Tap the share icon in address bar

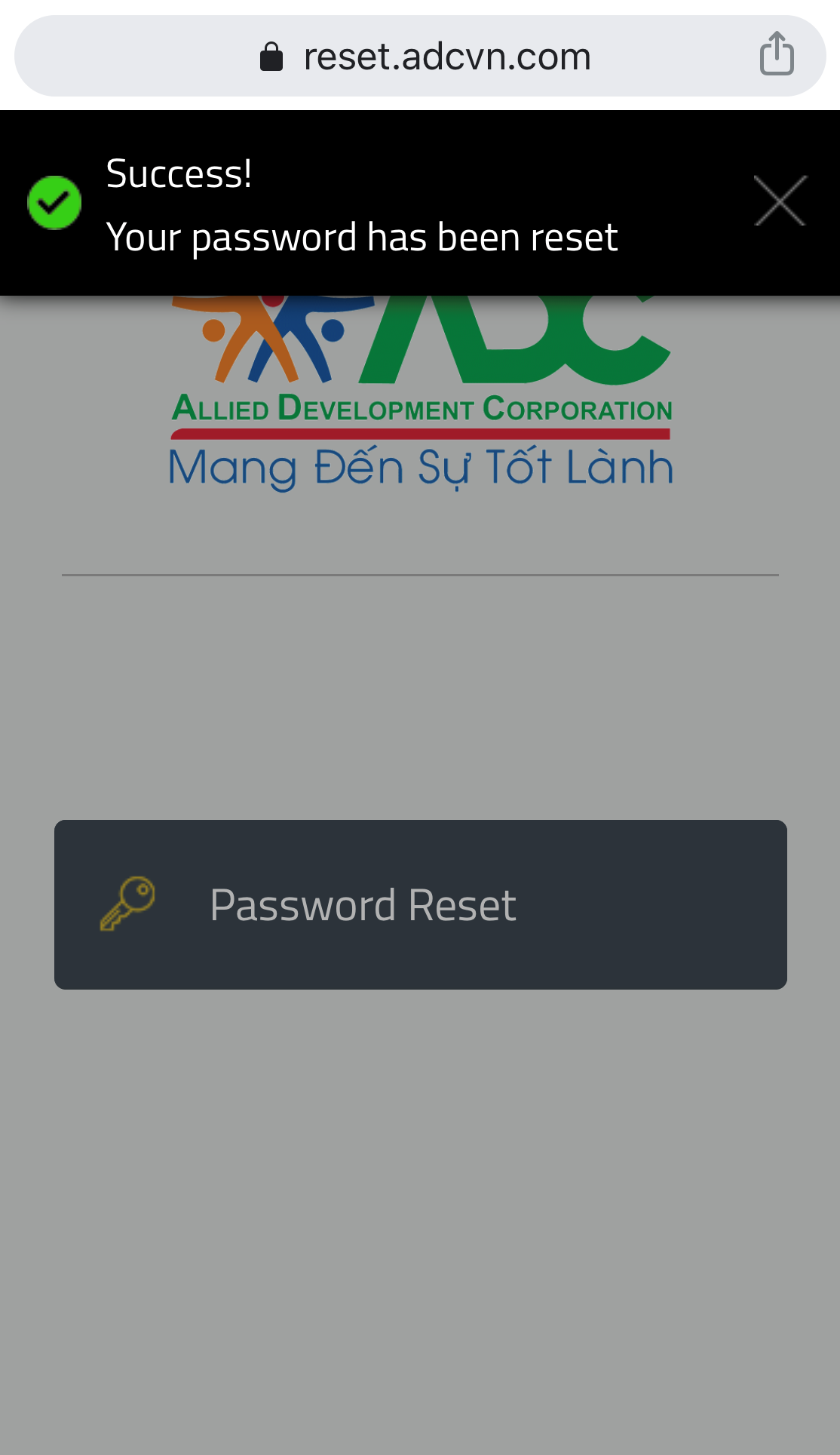[777, 54]
